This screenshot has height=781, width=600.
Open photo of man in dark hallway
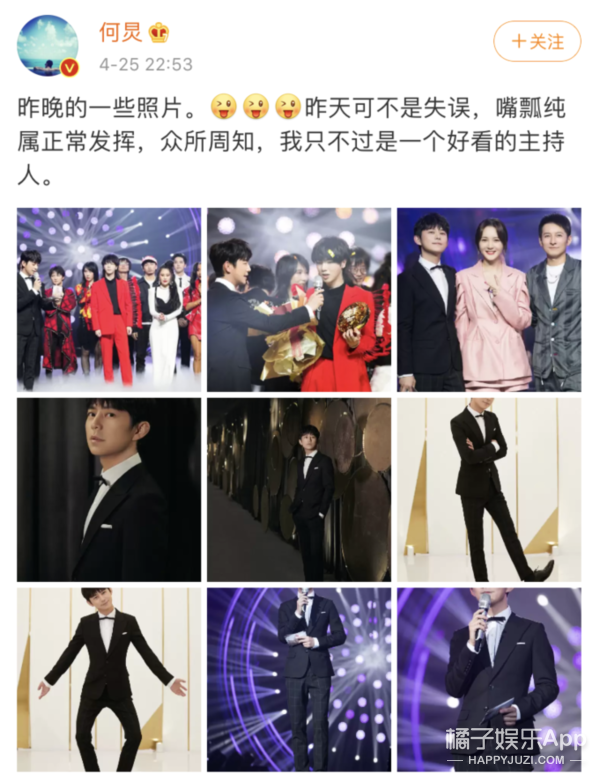pos(299,490)
